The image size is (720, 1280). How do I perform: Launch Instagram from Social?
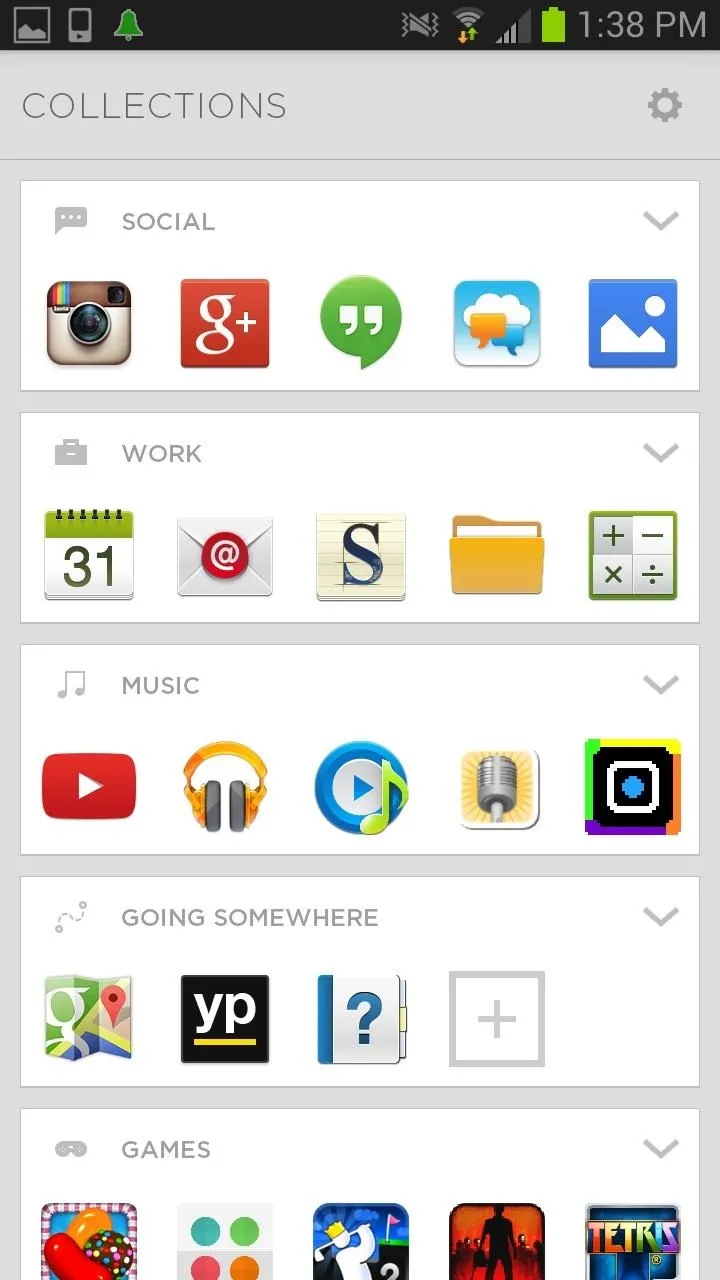(x=89, y=323)
